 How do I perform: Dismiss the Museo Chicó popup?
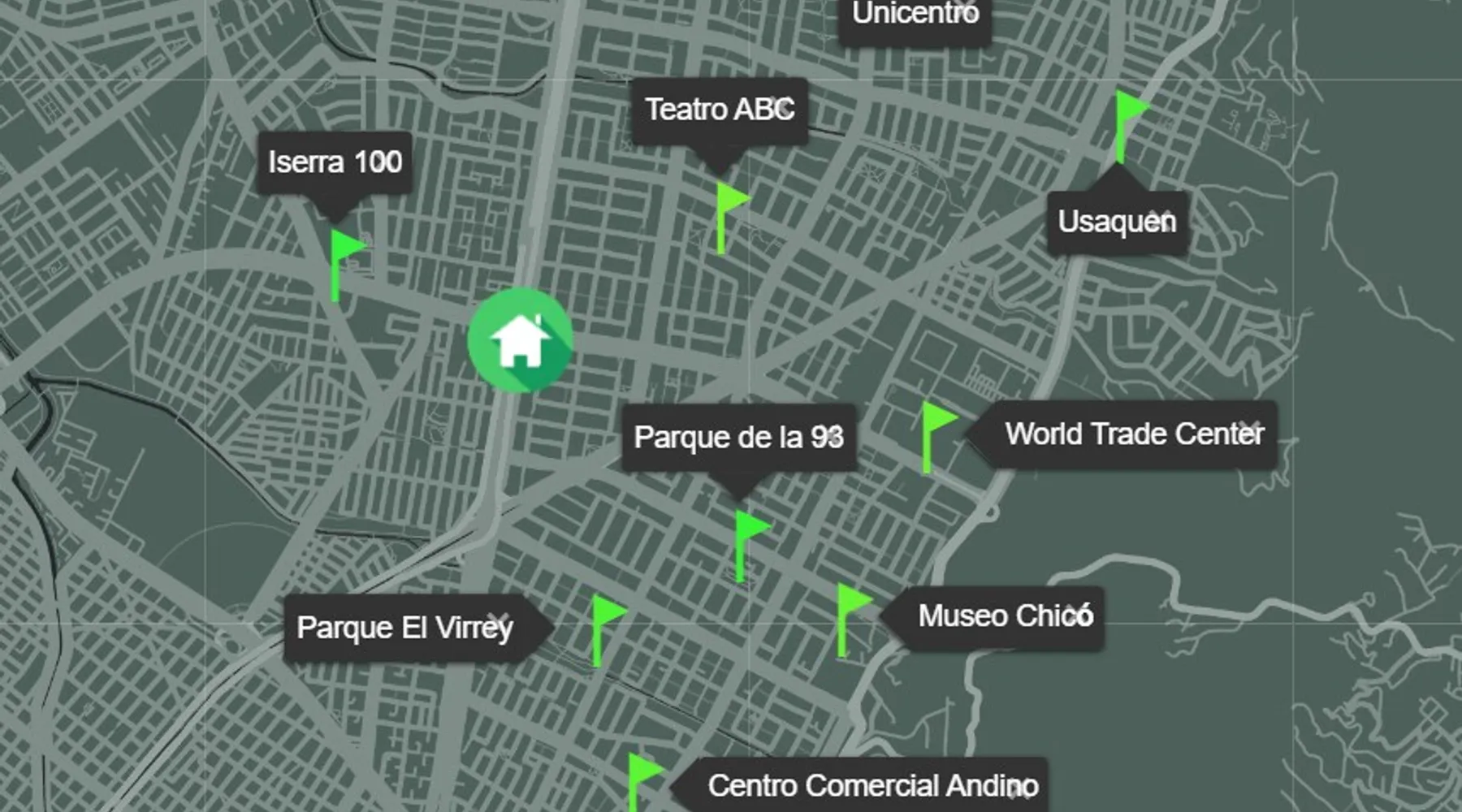(x=1079, y=611)
